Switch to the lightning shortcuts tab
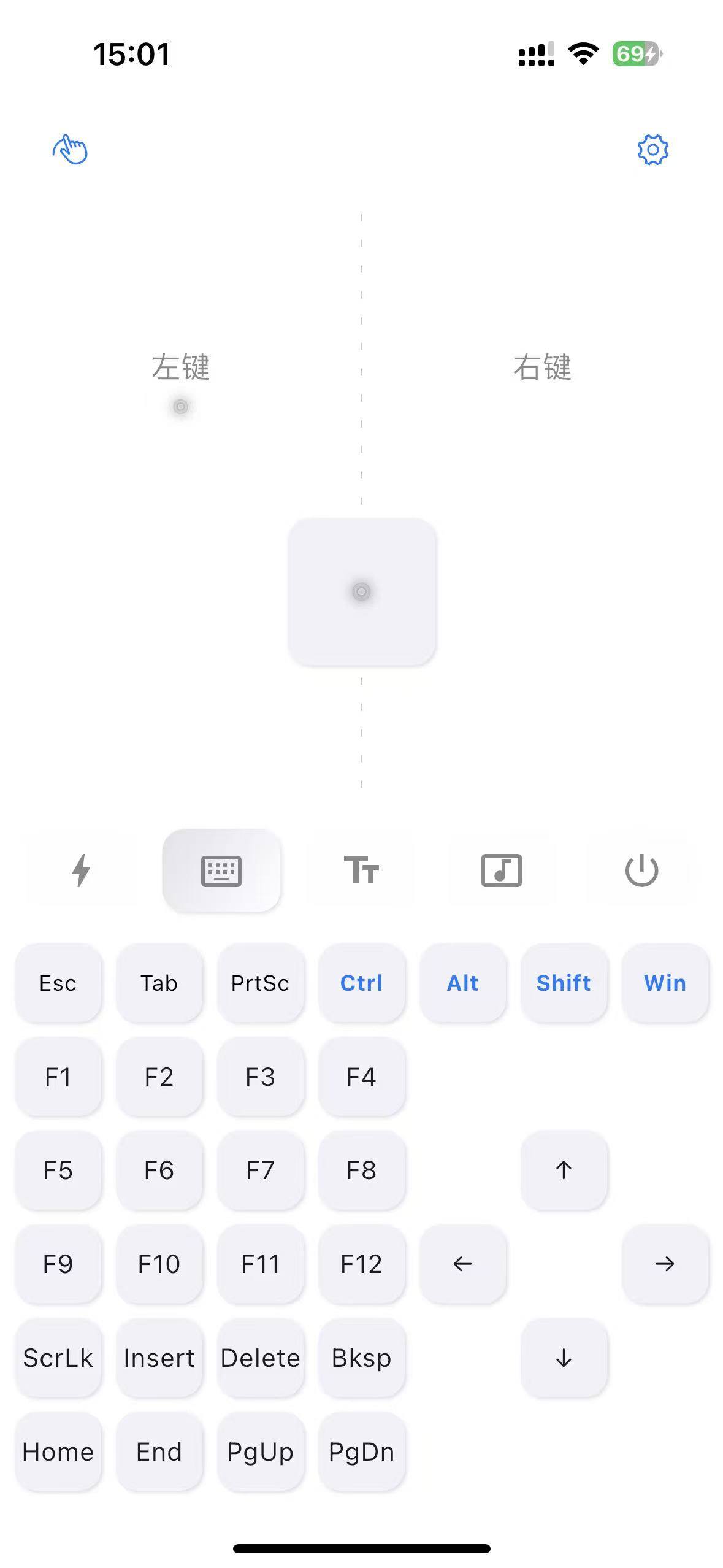Image resolution: width=723 pixels, height=1568 pixels. pyautogui.click(x=81, y=870)
